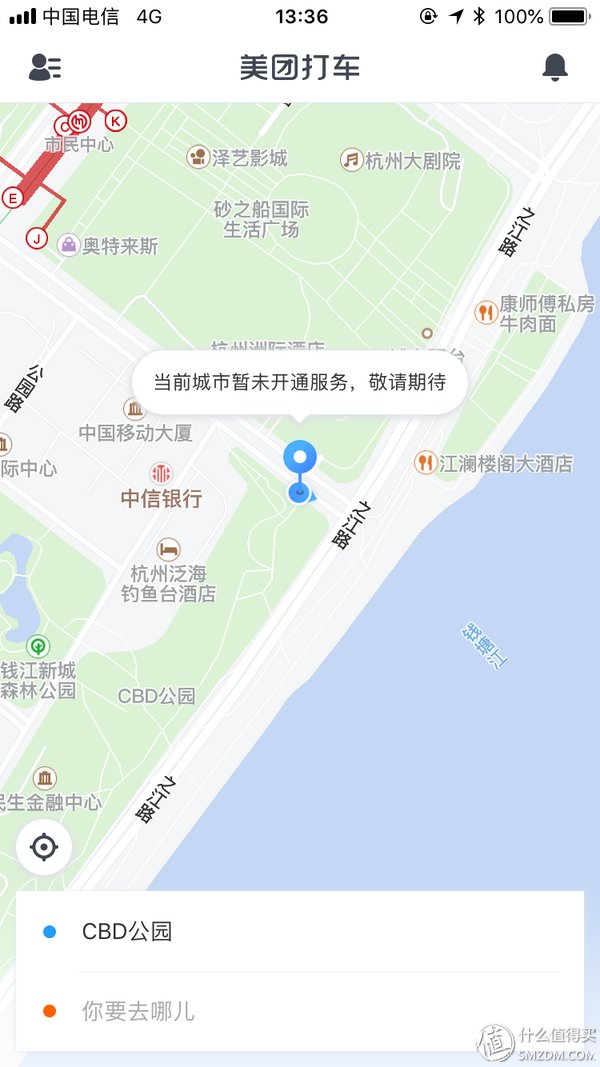Viewport: 600px width, 1067px height.
Task: Edit the pickup location CBD公园
Action: click(x=127, y=932)
